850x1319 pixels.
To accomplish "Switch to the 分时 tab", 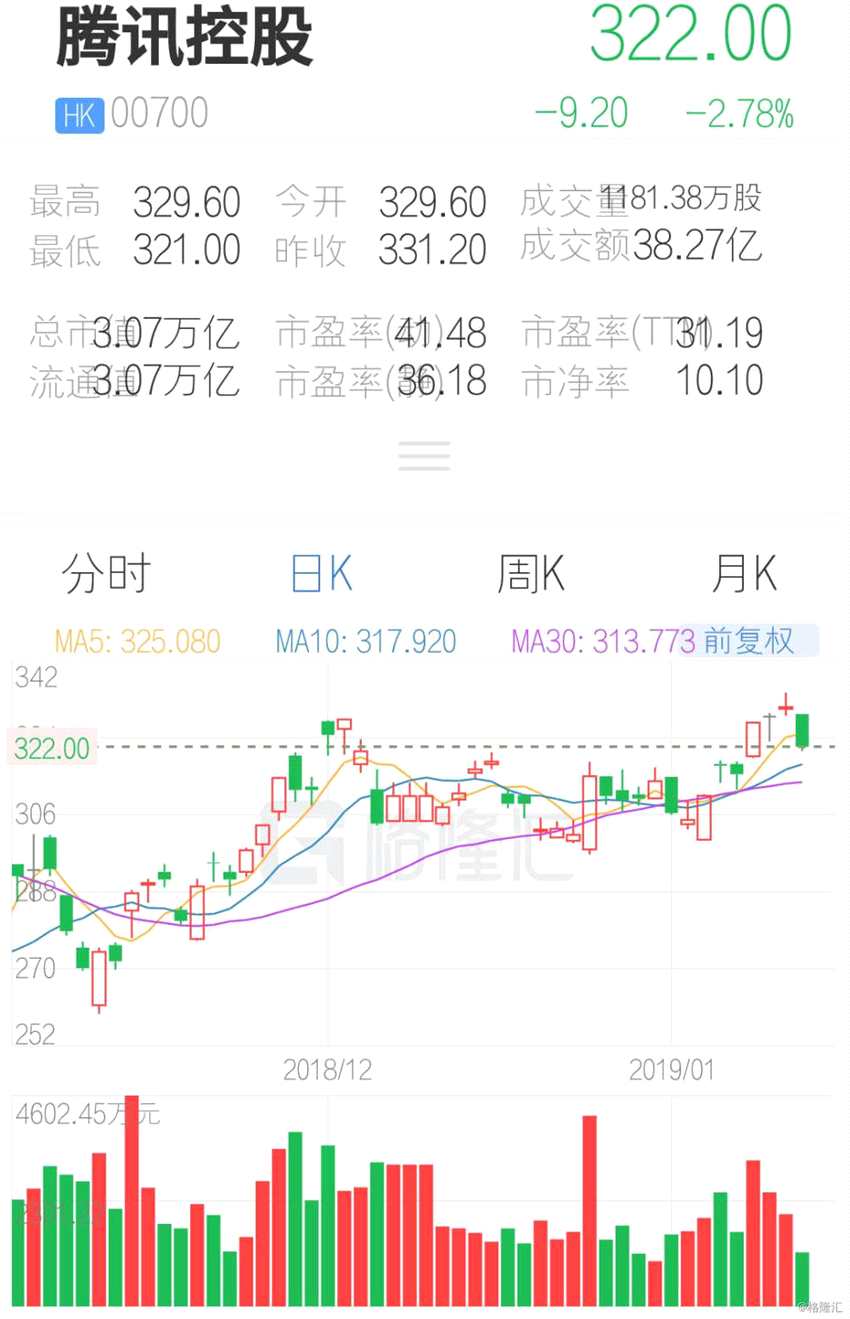I will pos(106,573).
